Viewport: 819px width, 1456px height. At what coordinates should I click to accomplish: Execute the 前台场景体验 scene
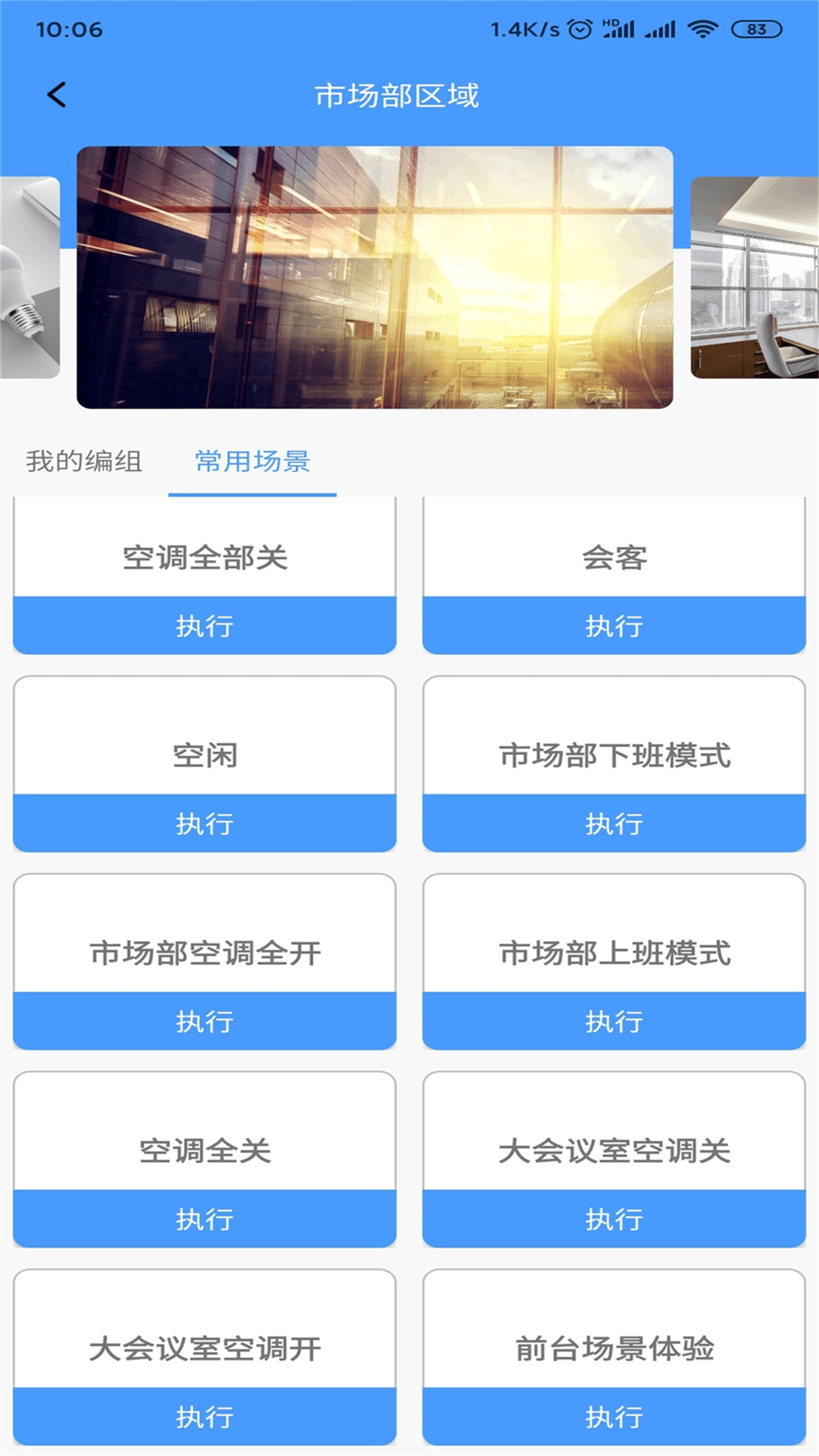pos(614,1418)
